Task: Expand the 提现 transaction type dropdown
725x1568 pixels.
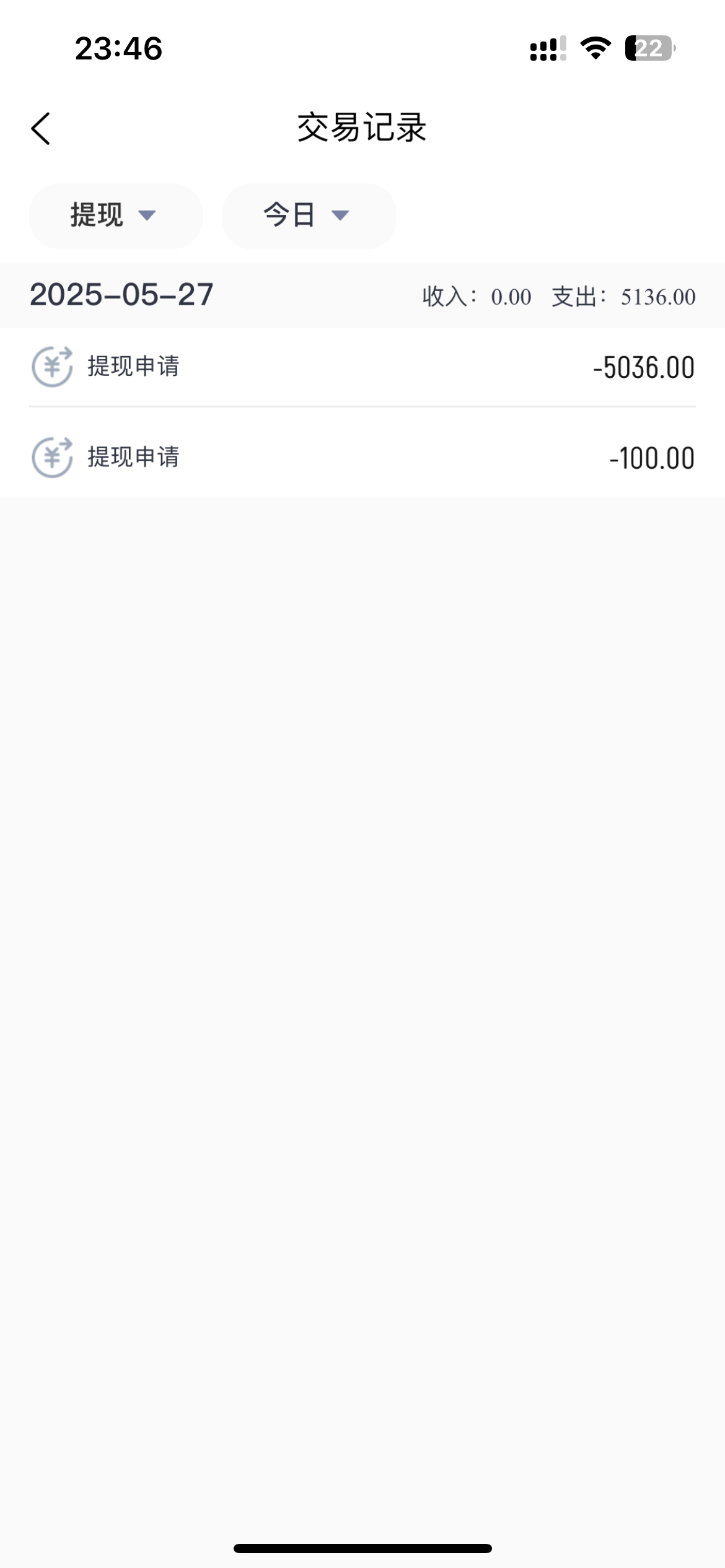Action: pyautogui.click(x=116, y=216)
